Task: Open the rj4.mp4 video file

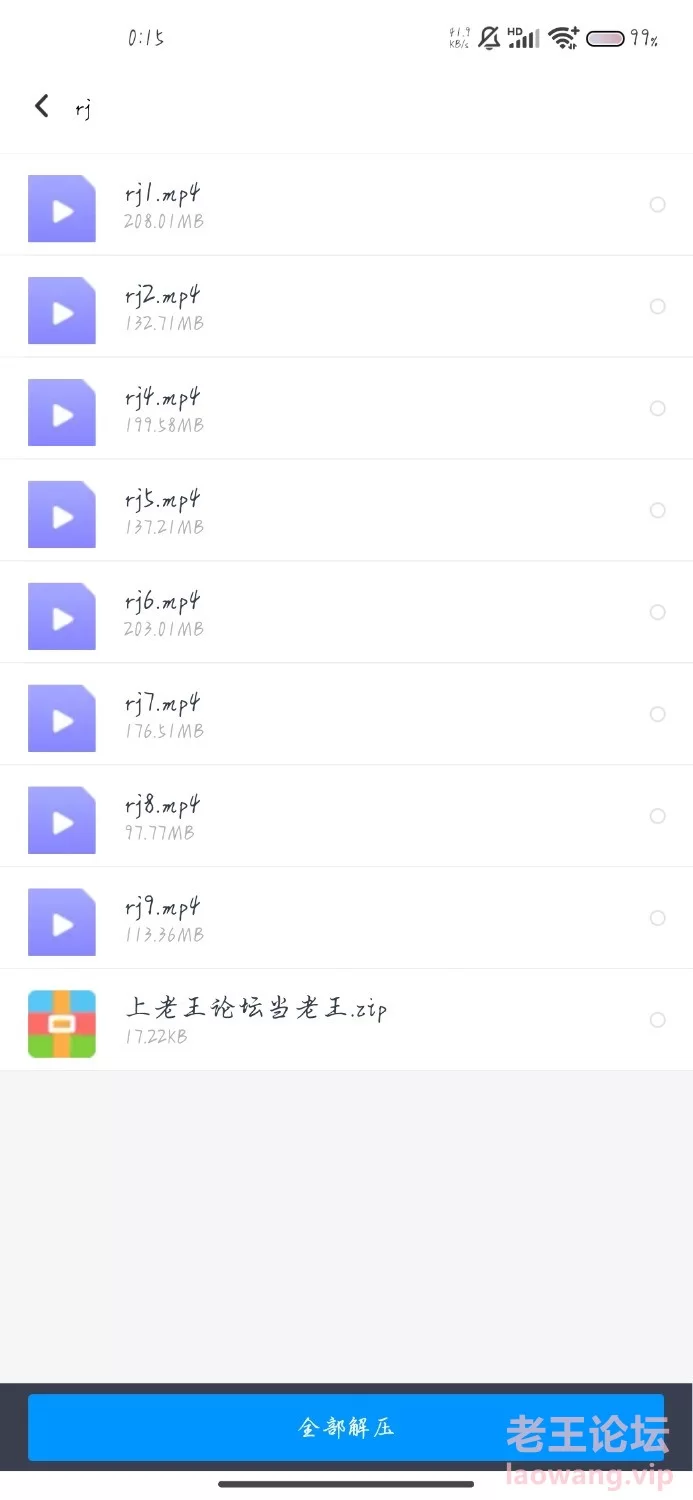Action: coord(346,409)
